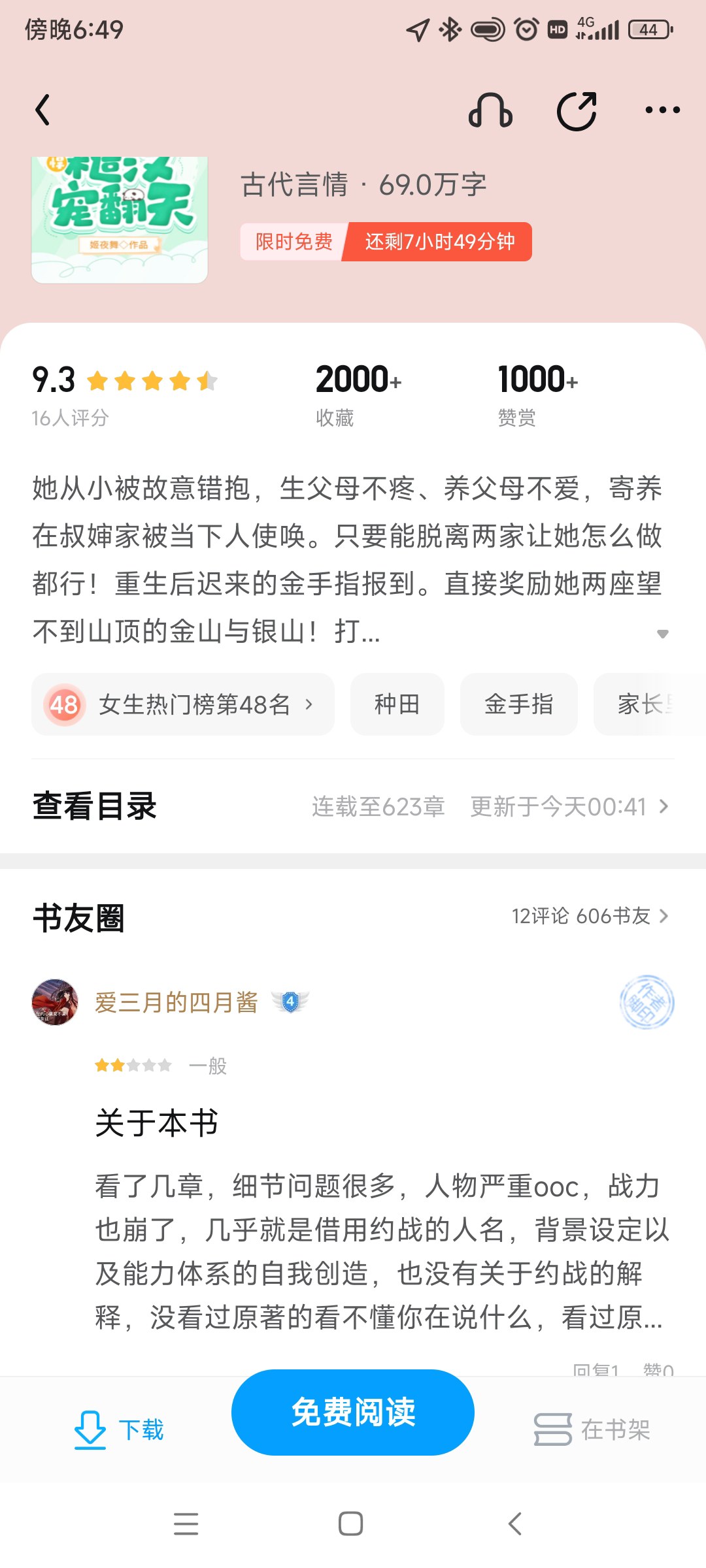
Task: Expand the full book description
Action: coord(662,634)
